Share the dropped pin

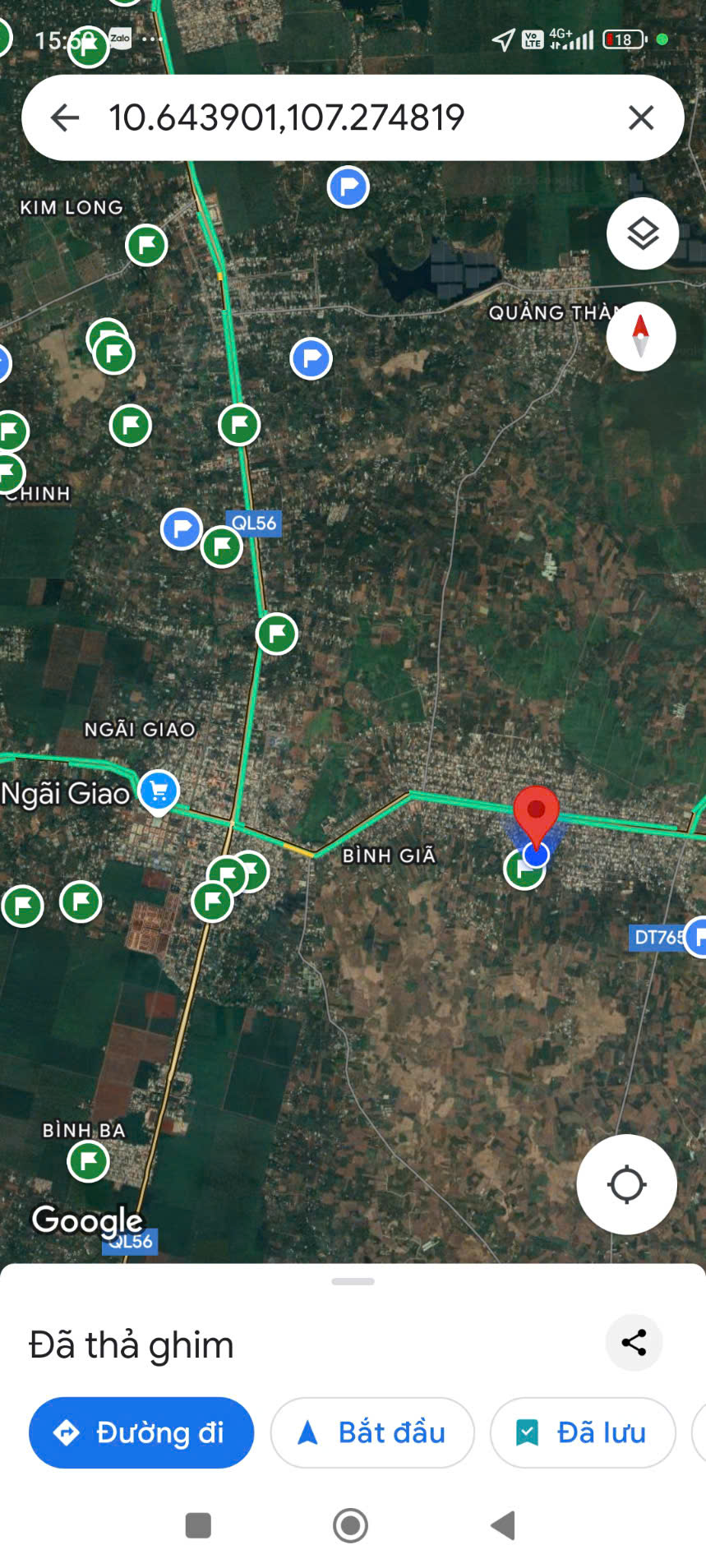pyautogui.click(x=634, y=1343)
